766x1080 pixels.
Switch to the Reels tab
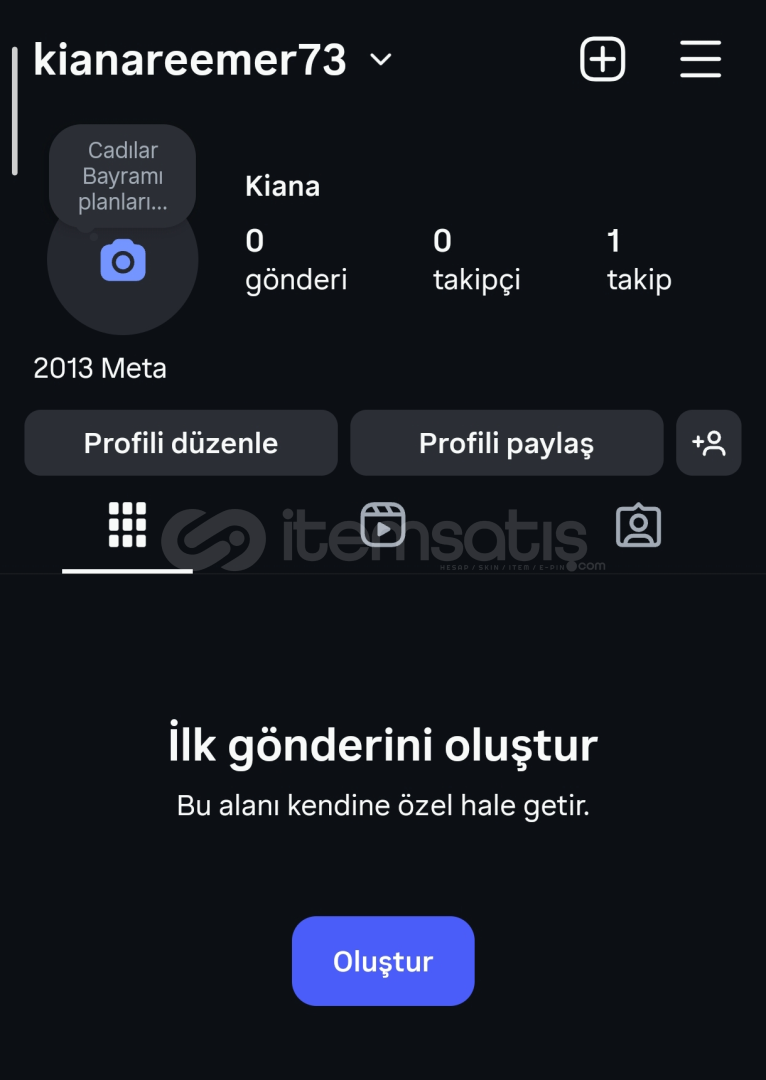383,525
